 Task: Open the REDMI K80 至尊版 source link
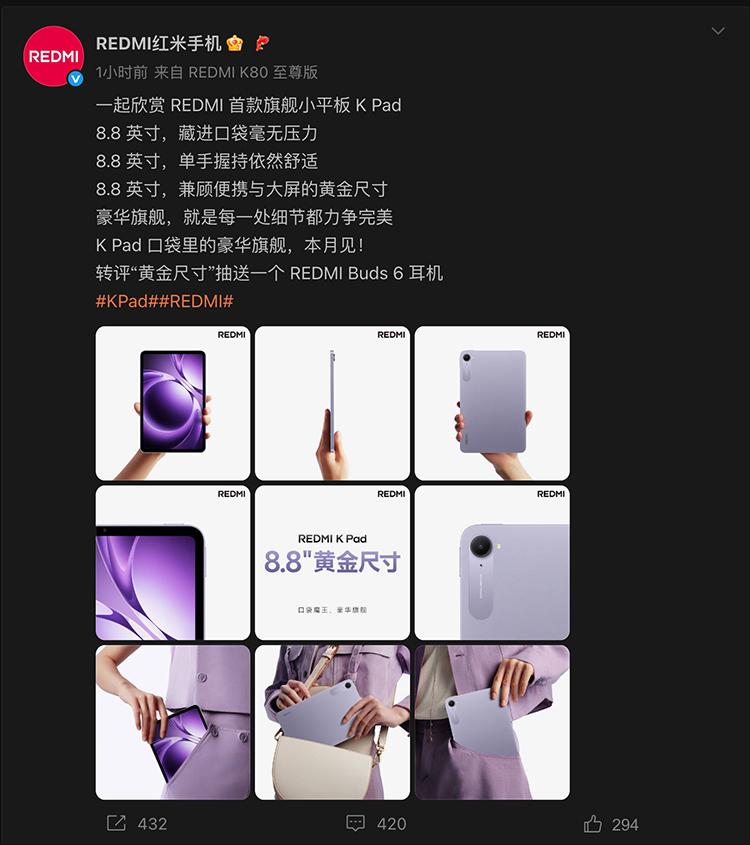click(x=253, y=72)
